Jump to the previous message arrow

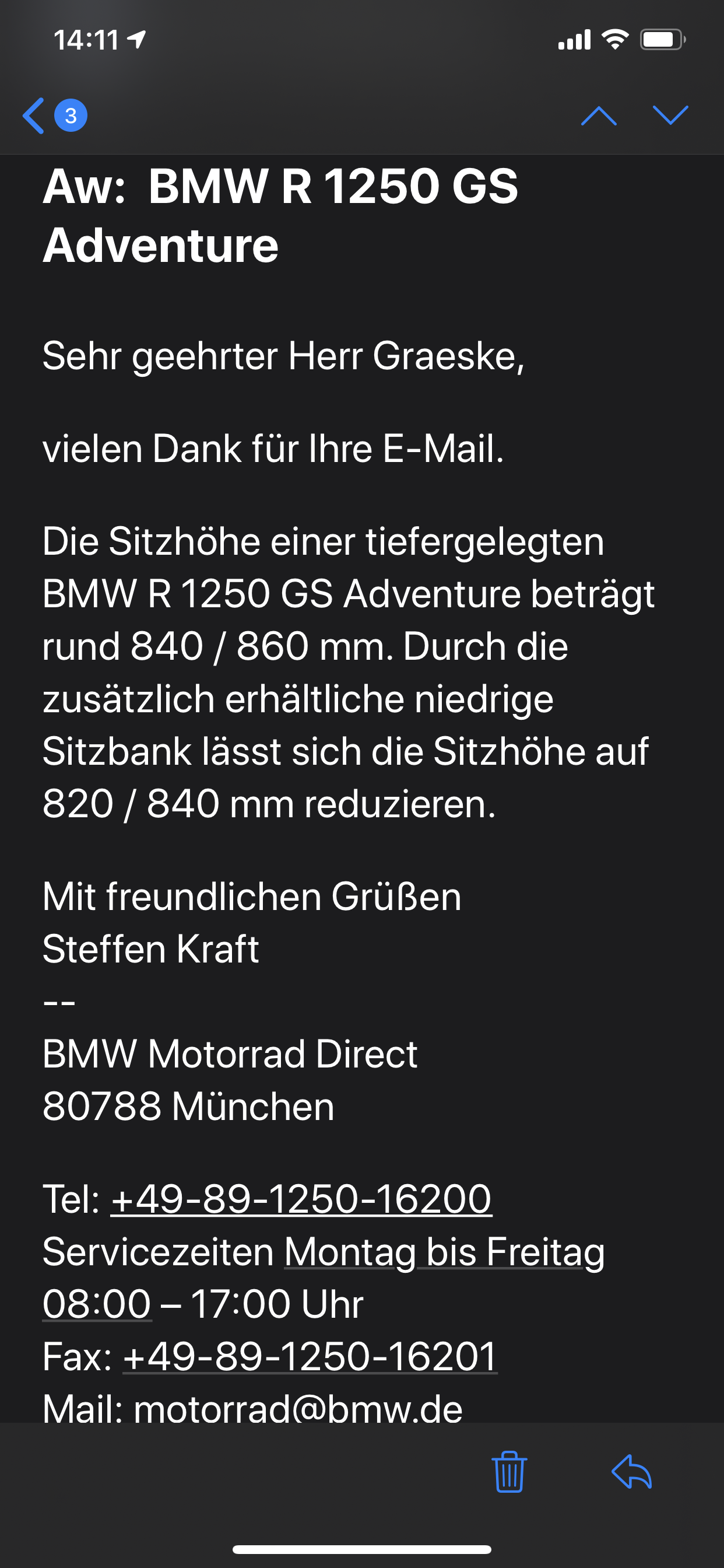click(x=599, y=116)
